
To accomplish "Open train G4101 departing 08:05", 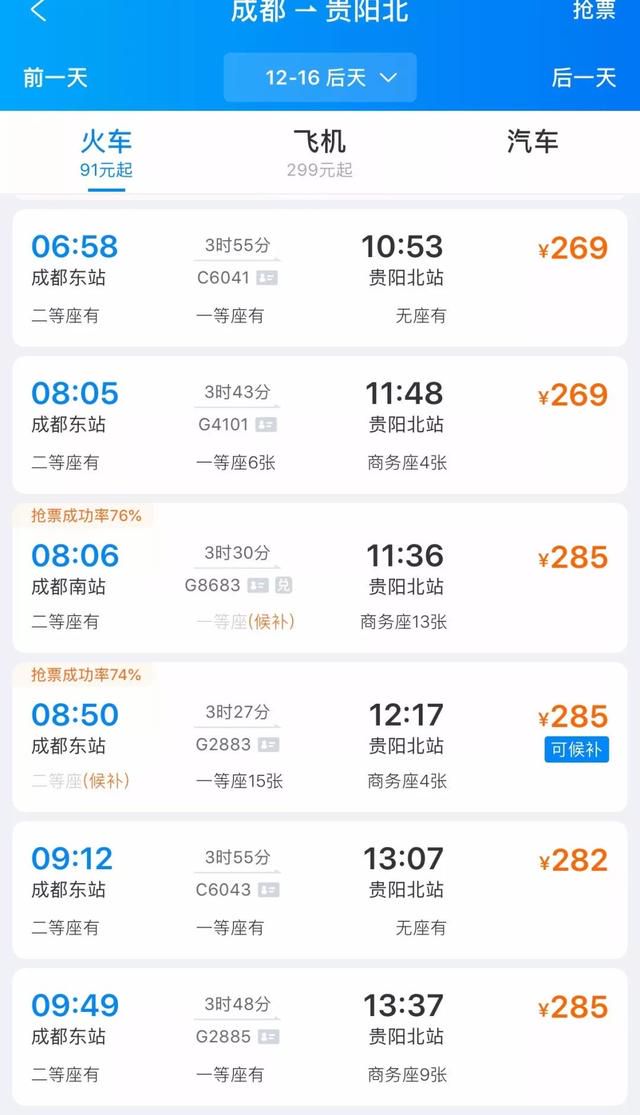I will [320, 425].
